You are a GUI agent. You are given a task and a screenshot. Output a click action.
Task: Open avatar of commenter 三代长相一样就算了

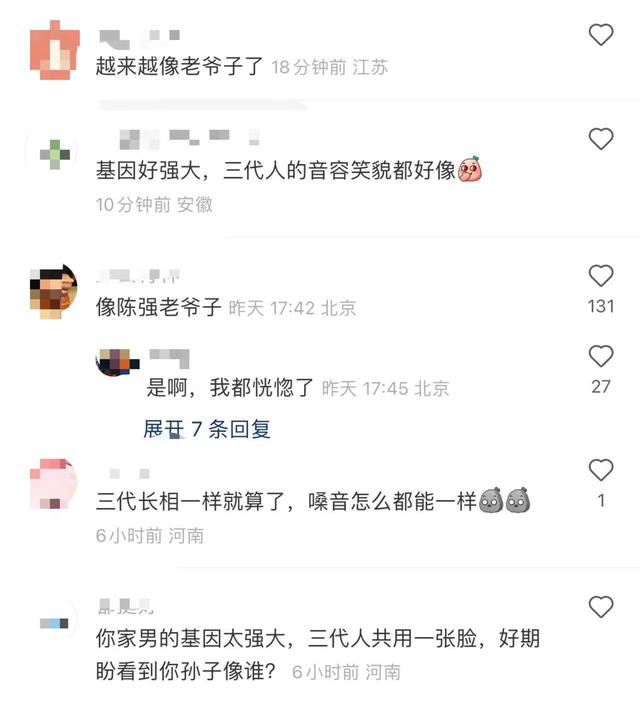[x=54, y=484]
